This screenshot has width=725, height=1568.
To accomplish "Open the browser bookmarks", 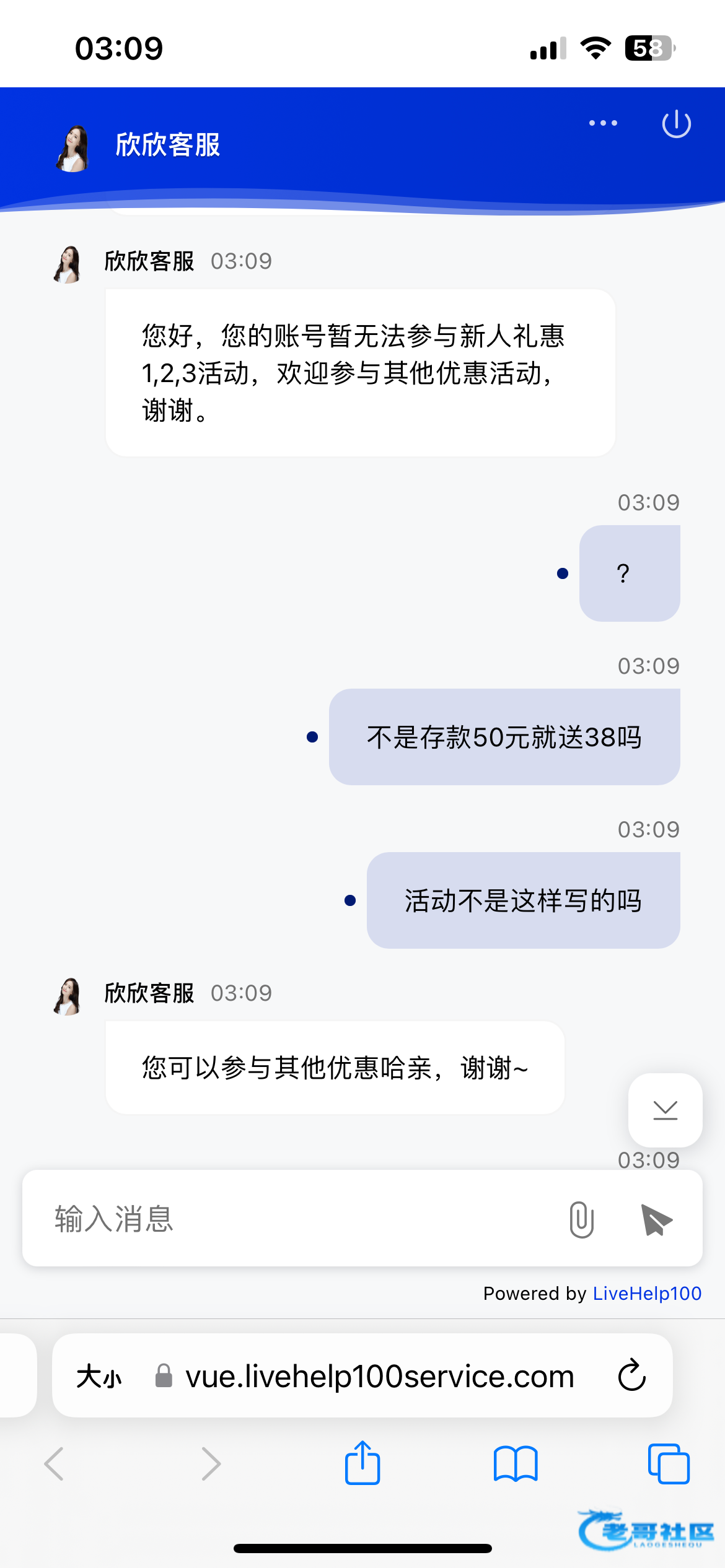I will coord(516,1464).
